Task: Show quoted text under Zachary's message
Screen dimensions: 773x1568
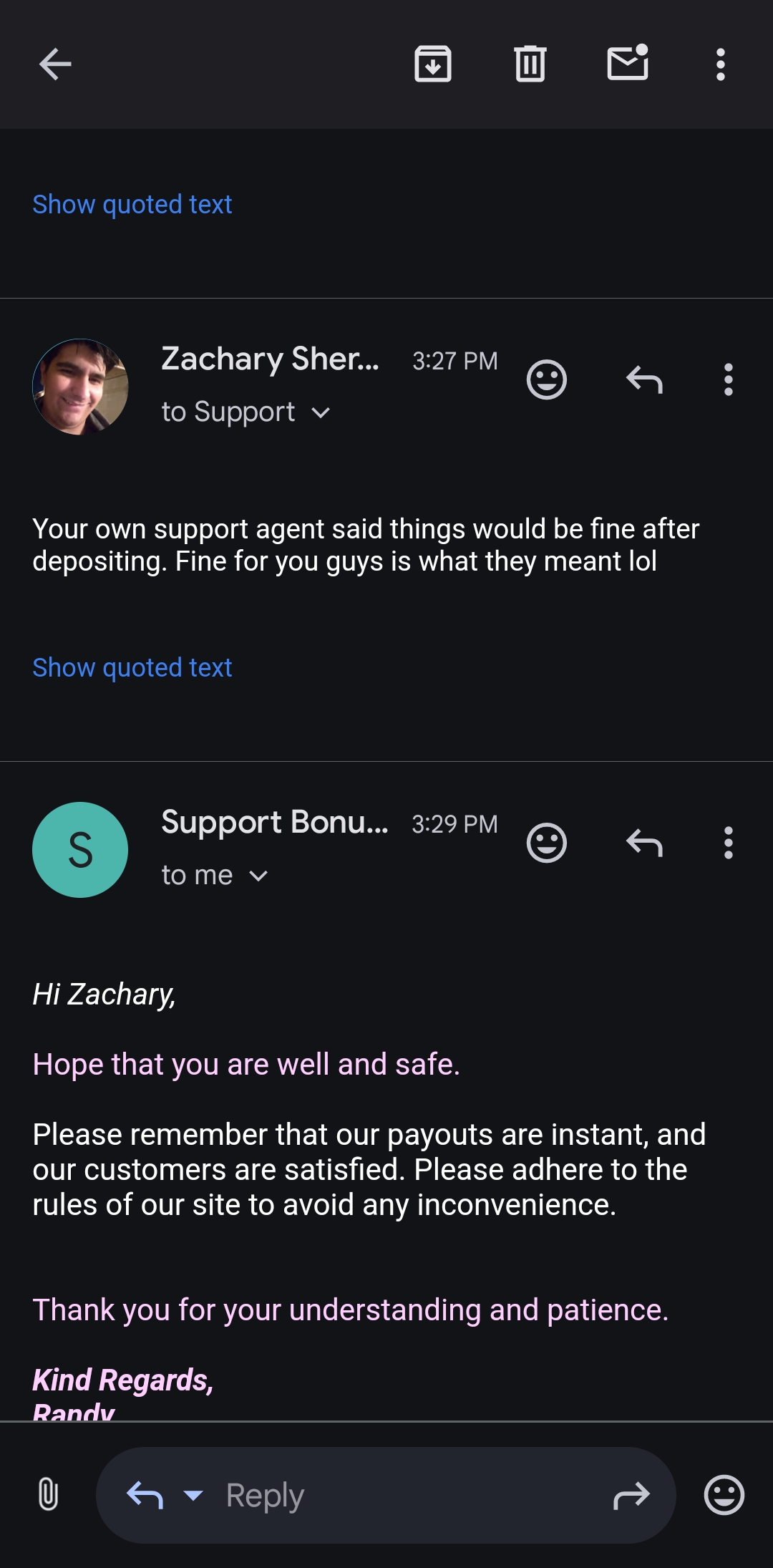Action: click(x=132, y=668)
